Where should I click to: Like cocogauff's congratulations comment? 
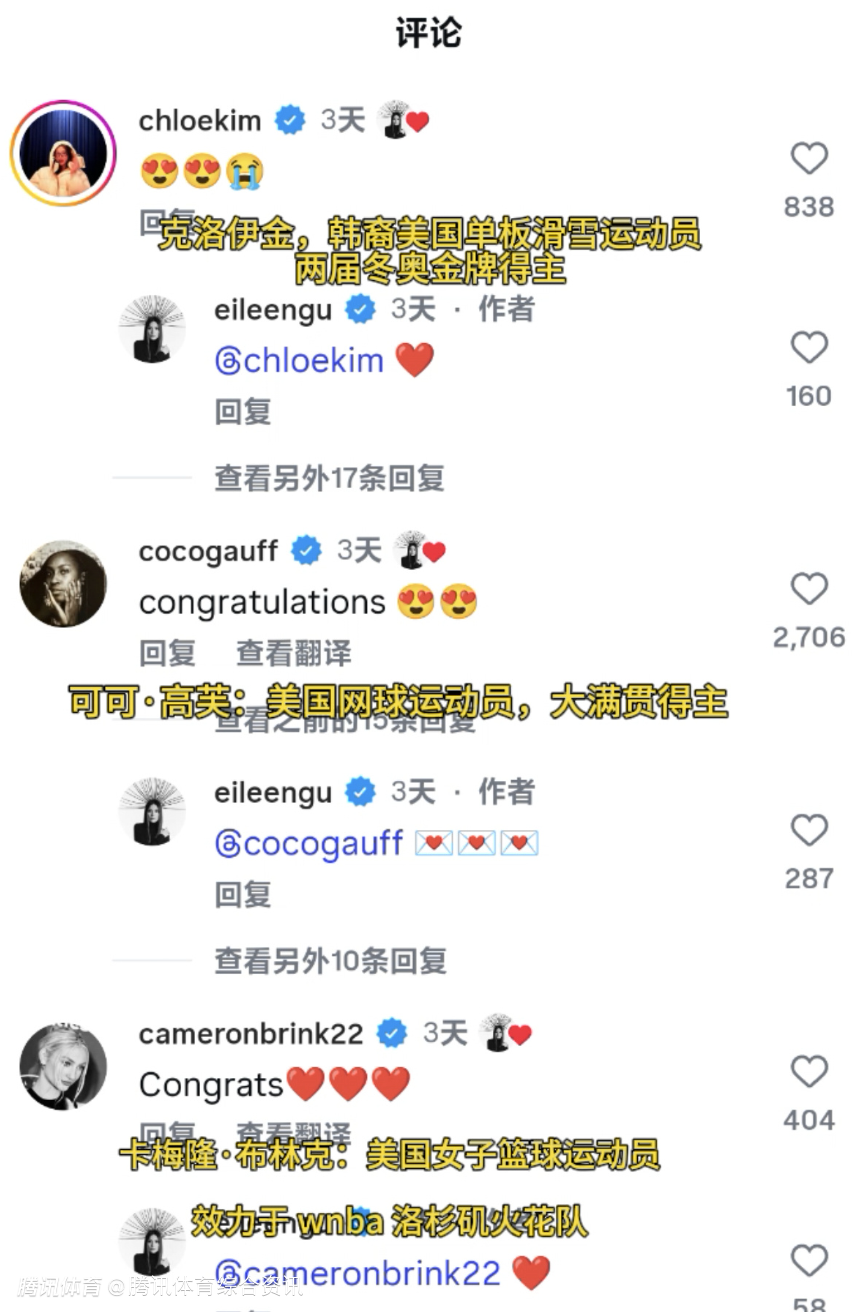point(809,589)
